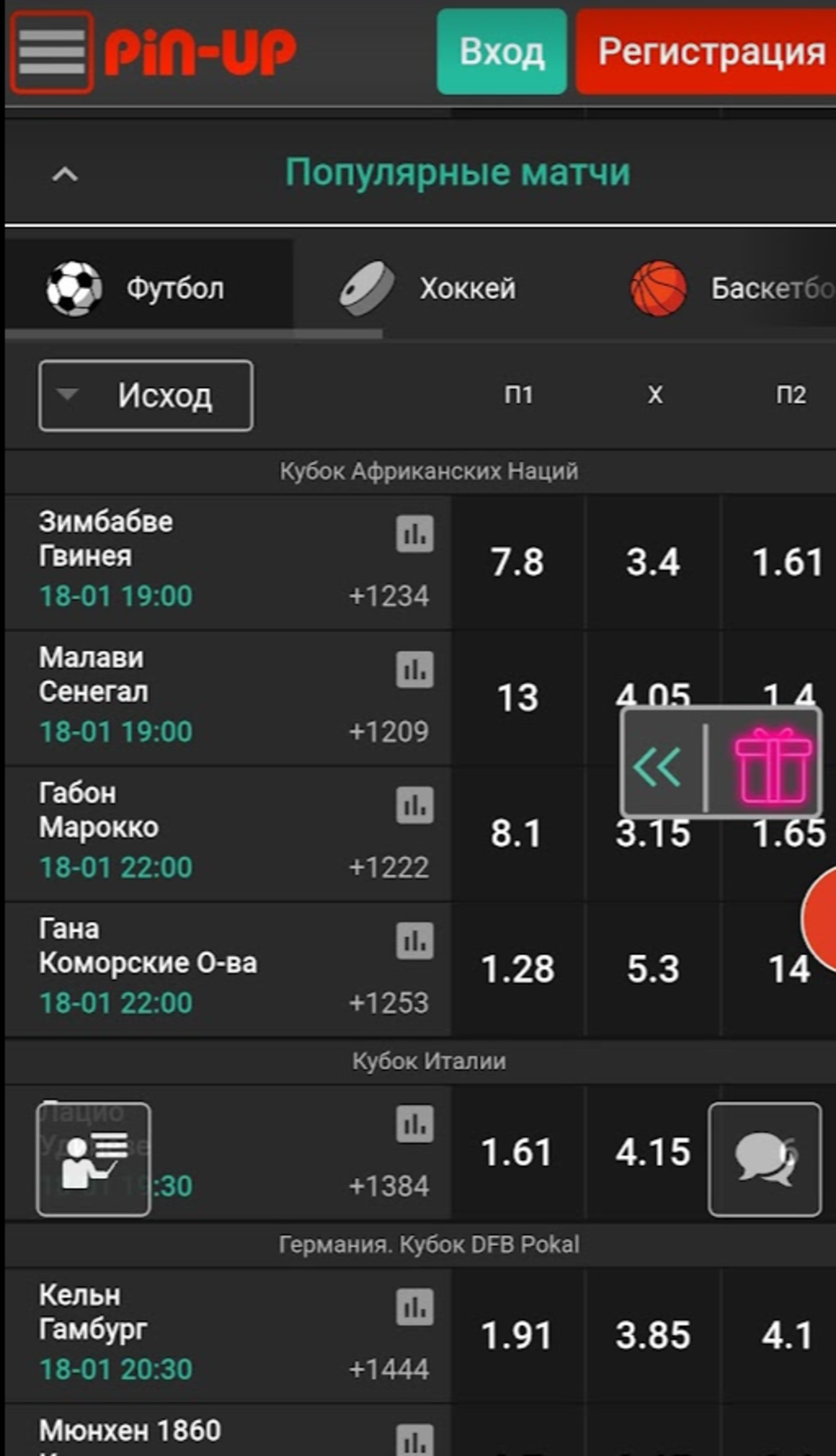This screenshot has width=836, height=1456.
Task: Open statistics icon for Малави–Сенегал
Action: coord(415,669)
